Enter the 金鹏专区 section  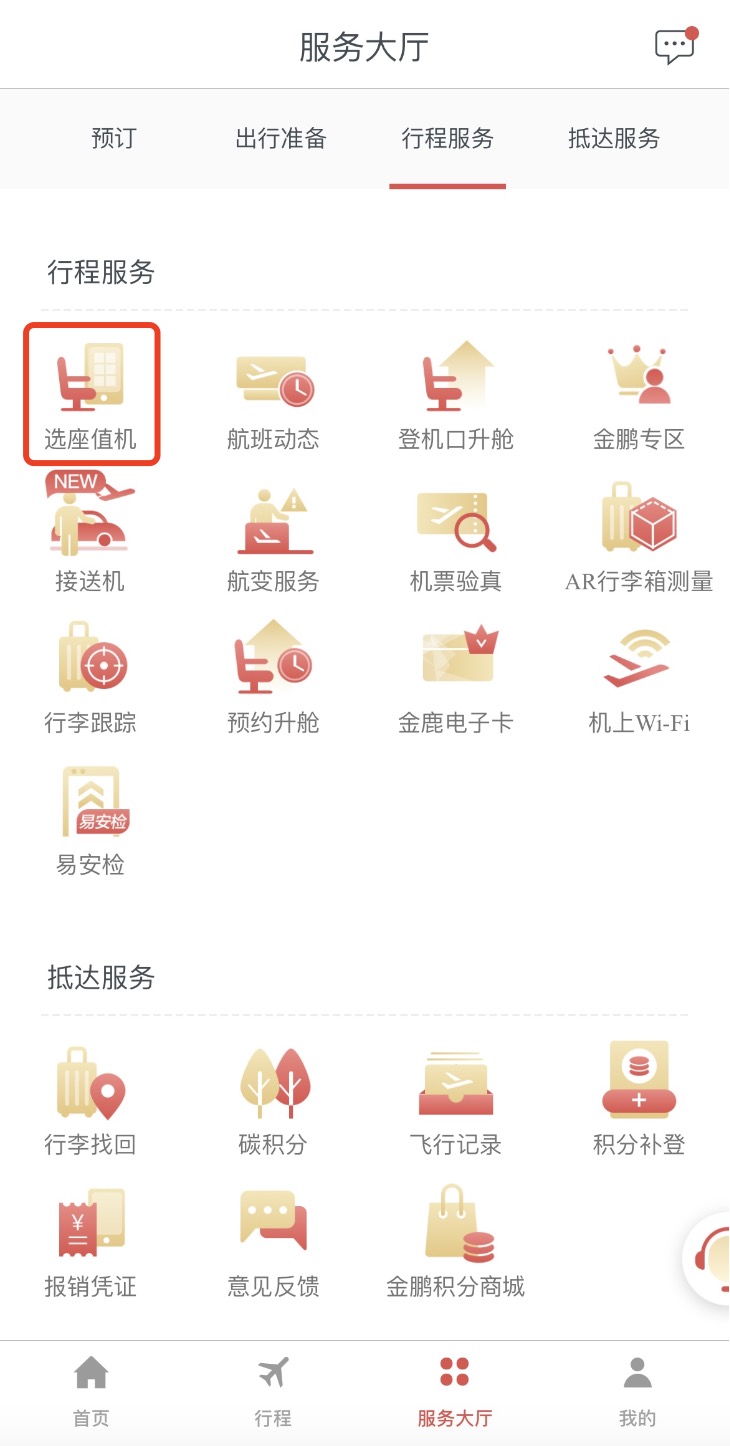click(639, 394)
